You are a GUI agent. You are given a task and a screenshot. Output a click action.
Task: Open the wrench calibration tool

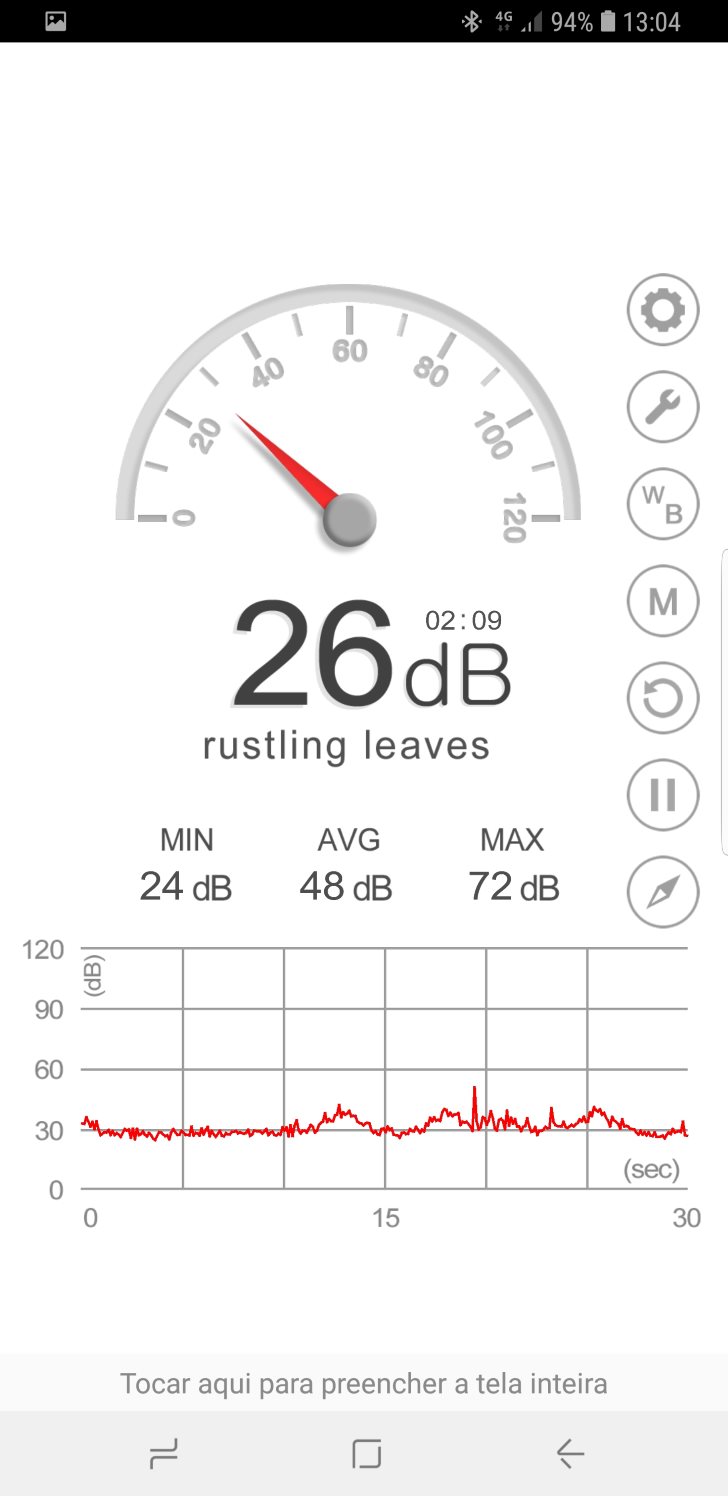pyautogui.click(x=662, y=406)
